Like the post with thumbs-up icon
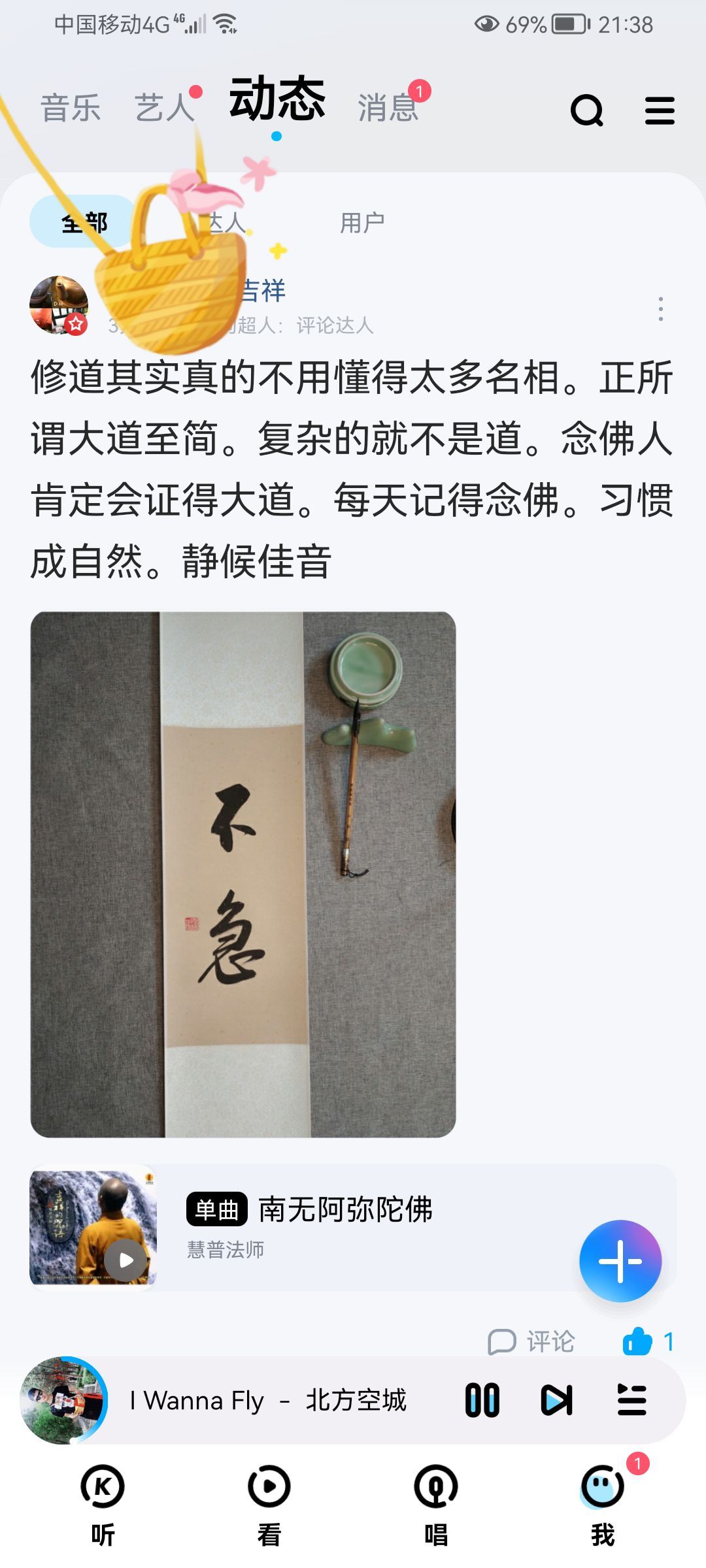Image resolution: width=706 pixels, height=1568 pixels. coord(638,1342)
